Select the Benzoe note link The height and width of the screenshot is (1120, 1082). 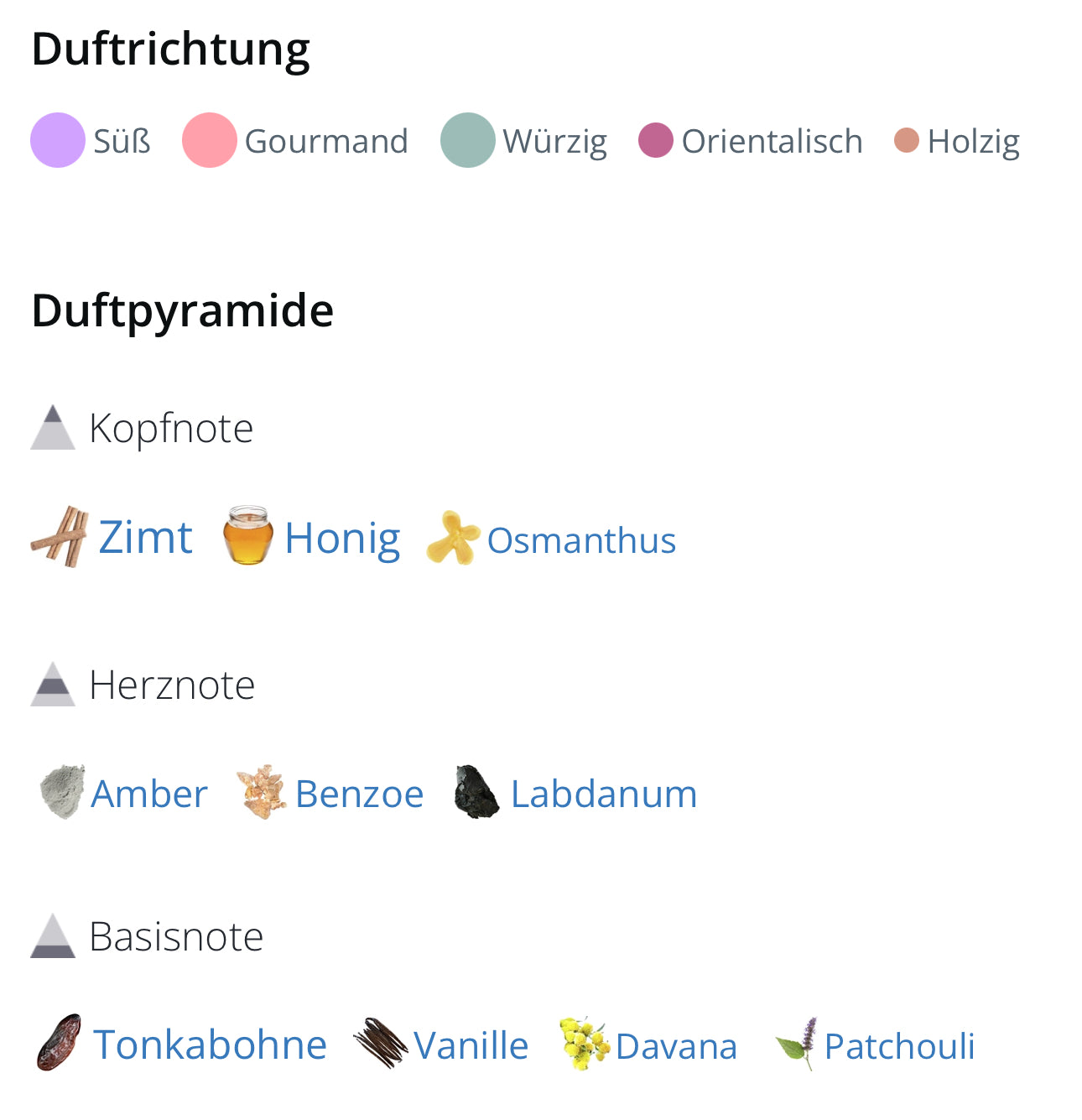coord(359,794)
